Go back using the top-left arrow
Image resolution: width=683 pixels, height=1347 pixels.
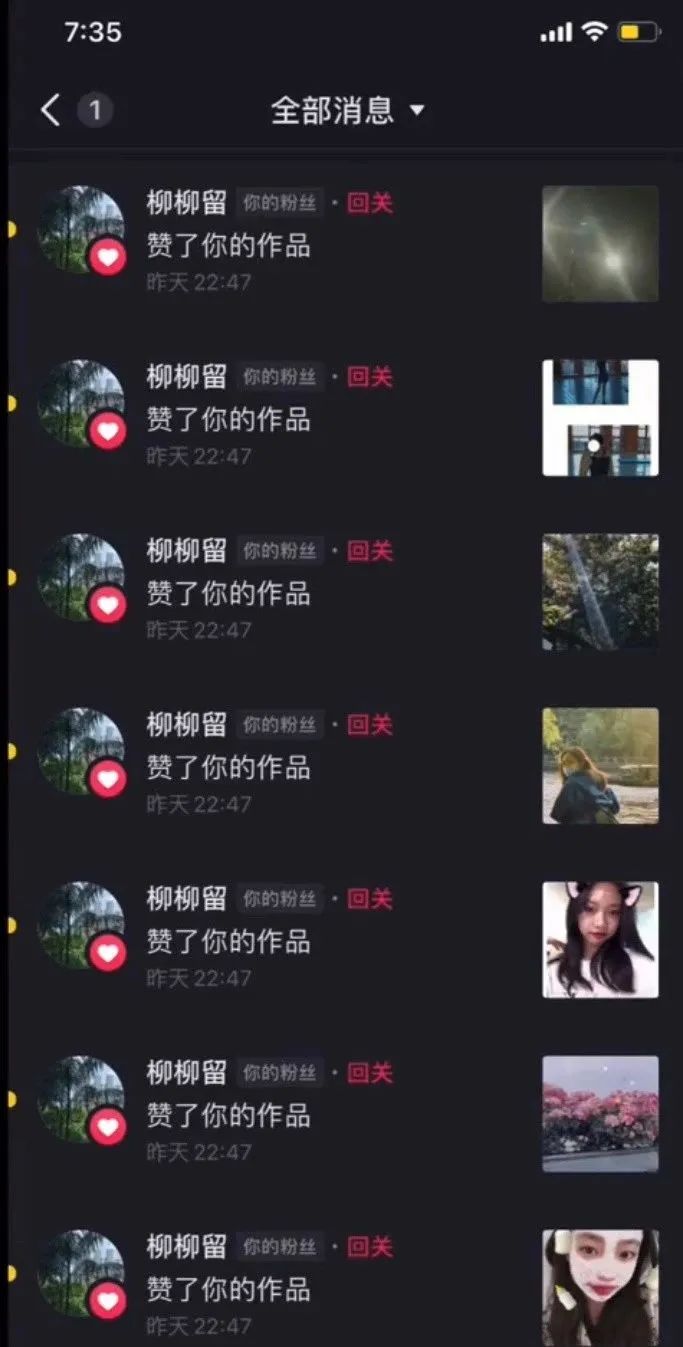[51, 110]
